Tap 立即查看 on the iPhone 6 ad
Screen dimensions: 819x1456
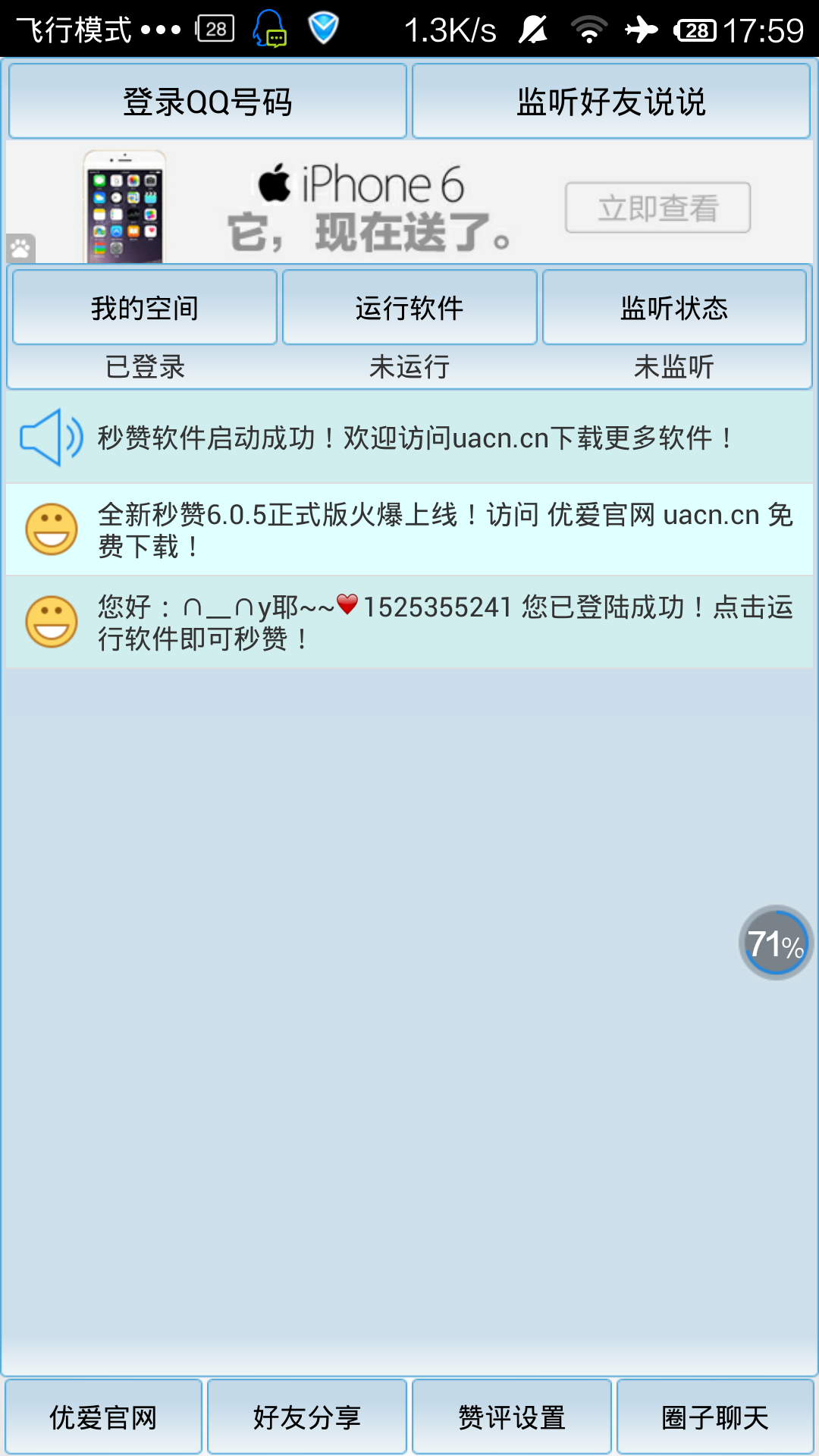(x=657, y=208)
